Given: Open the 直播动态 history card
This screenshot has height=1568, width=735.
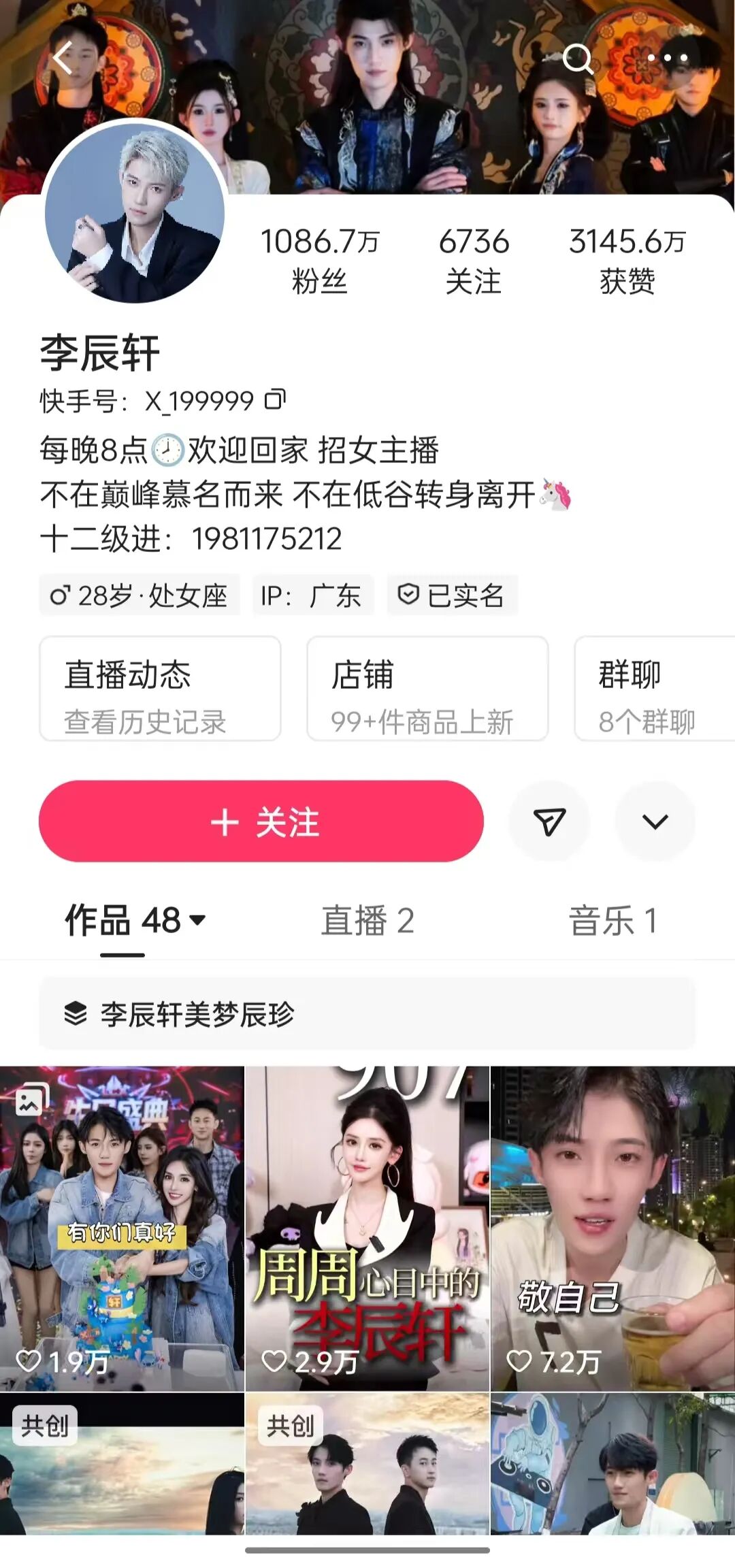Looking at the screenshot, I should click(x=160, y=688).
